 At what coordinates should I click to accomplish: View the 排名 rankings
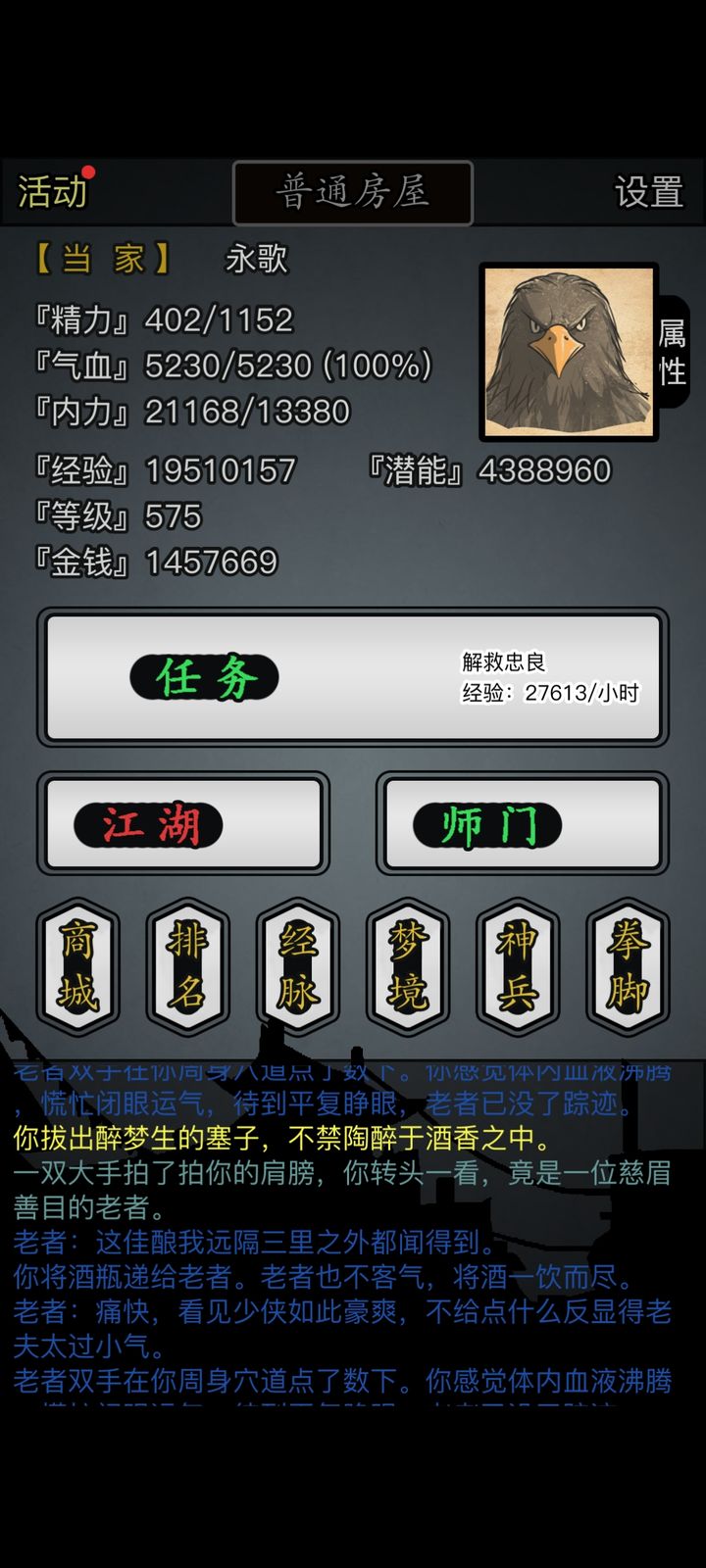pyautogui.click(x=188, y=966)
